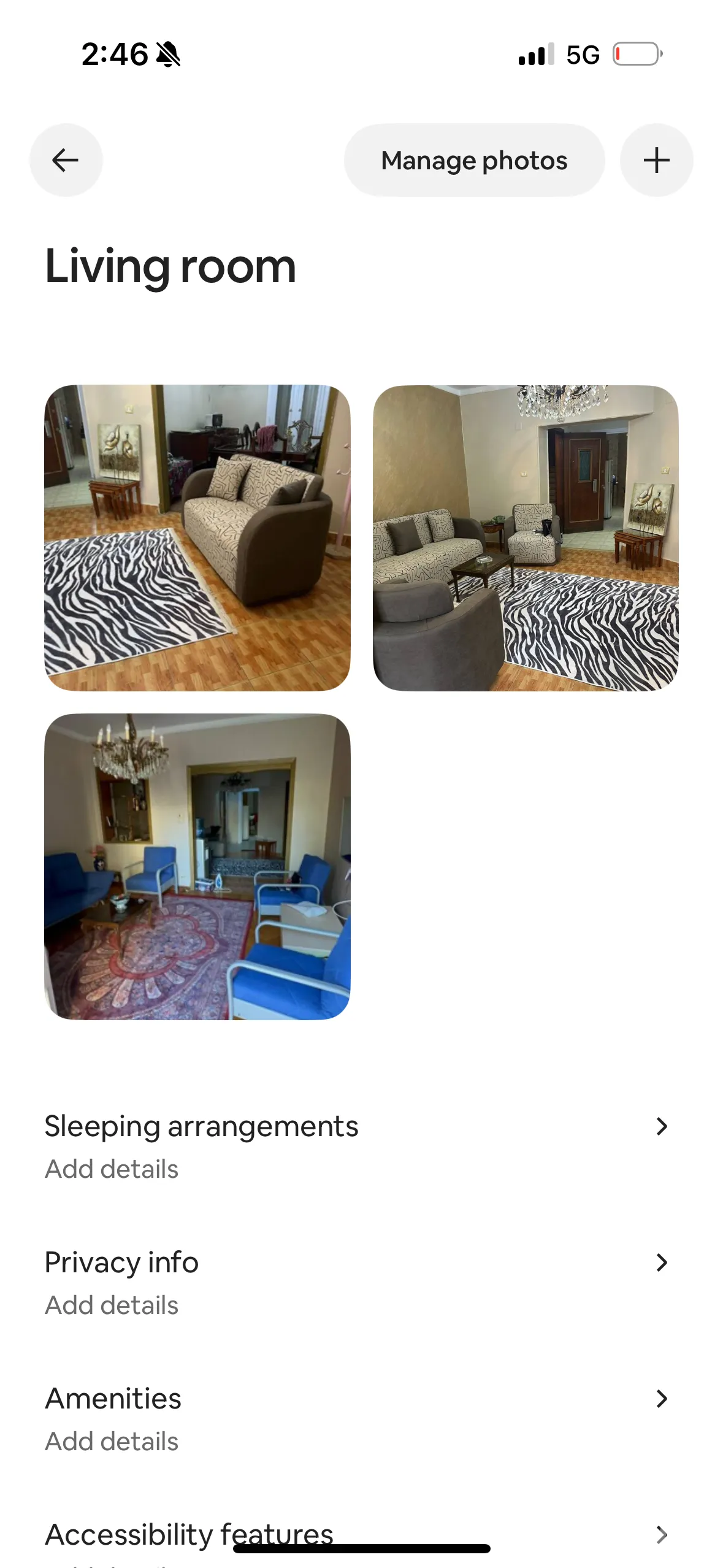Add a new photo with plus icon
723x1568 pixels.
656,160
